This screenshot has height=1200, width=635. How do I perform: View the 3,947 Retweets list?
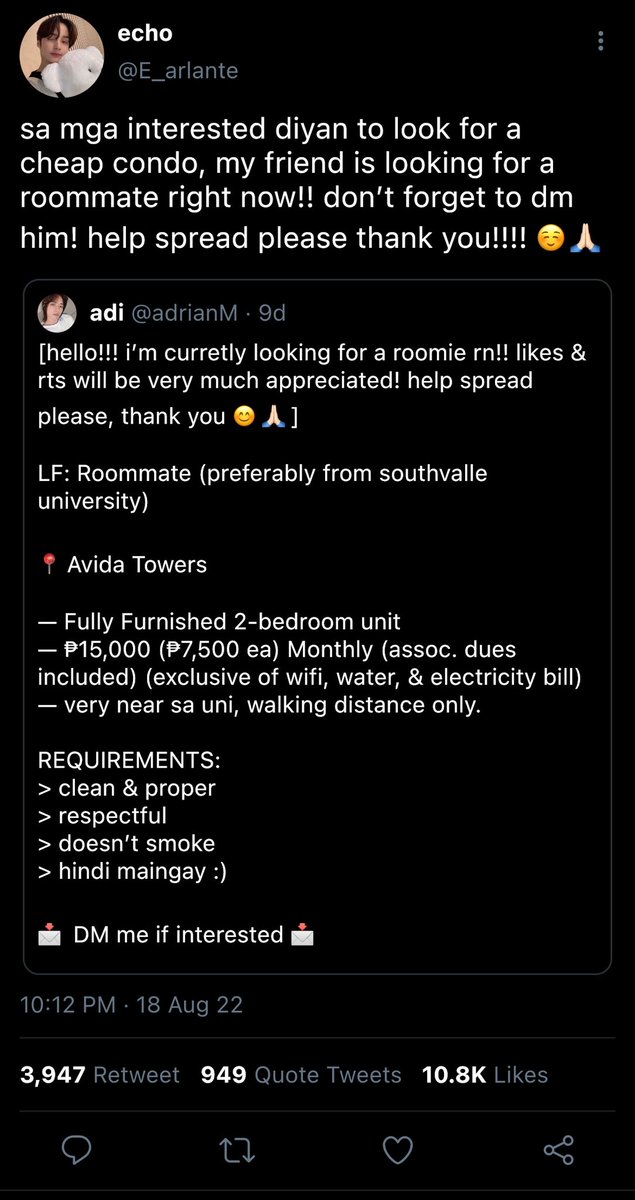pyautogui.click(x=100, y=1075)
